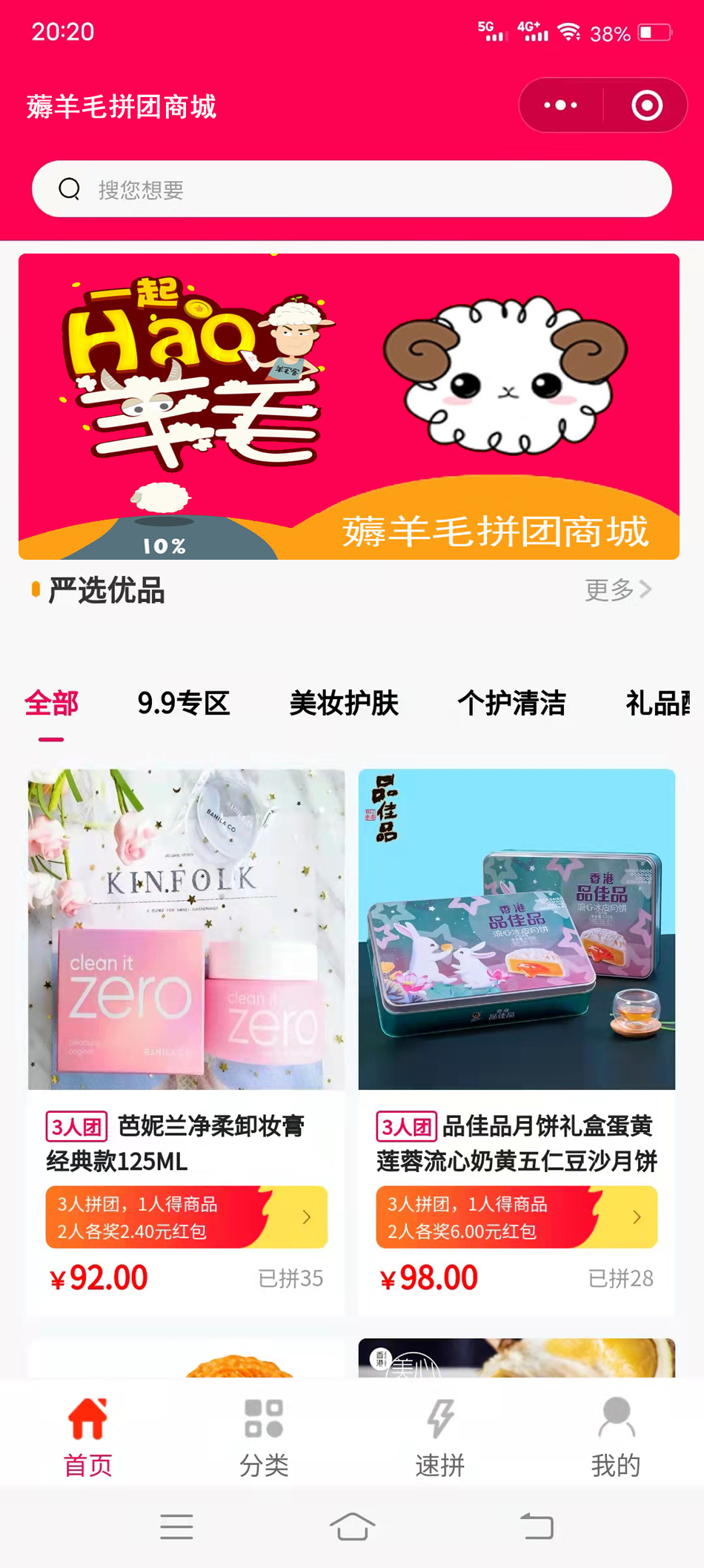704x1568 pixels.
Task: Open the mini program three-dot menu
Action: 561,105
